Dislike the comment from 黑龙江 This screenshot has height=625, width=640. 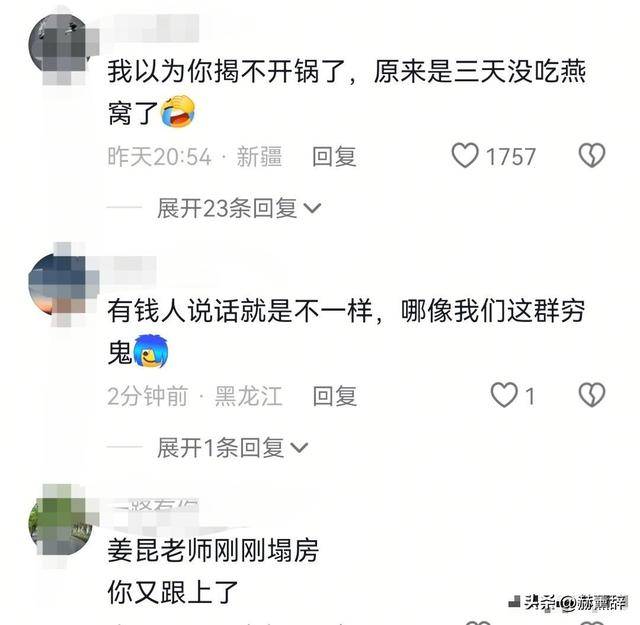[591, 395]
